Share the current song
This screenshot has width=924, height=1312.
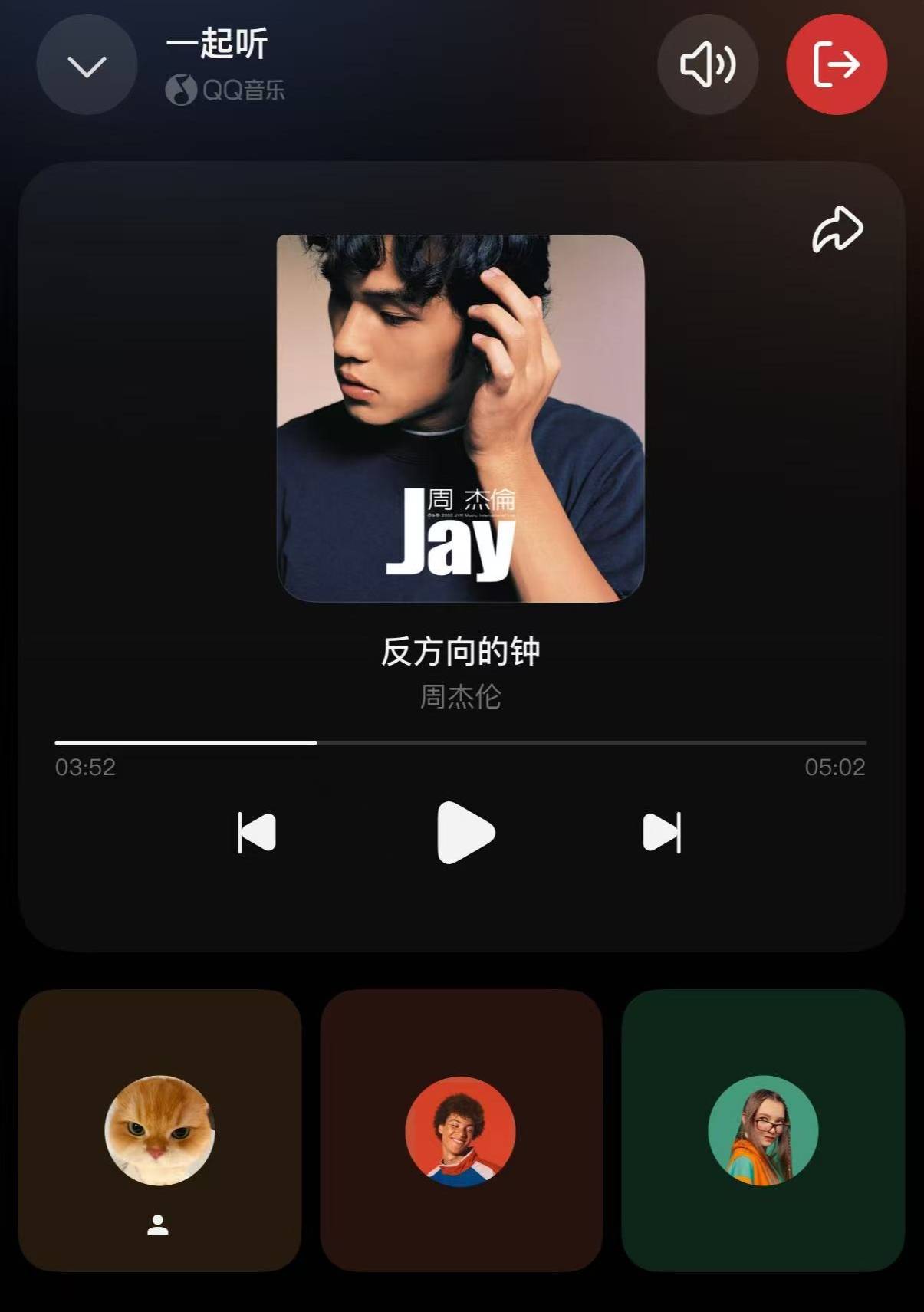(837, 229)
